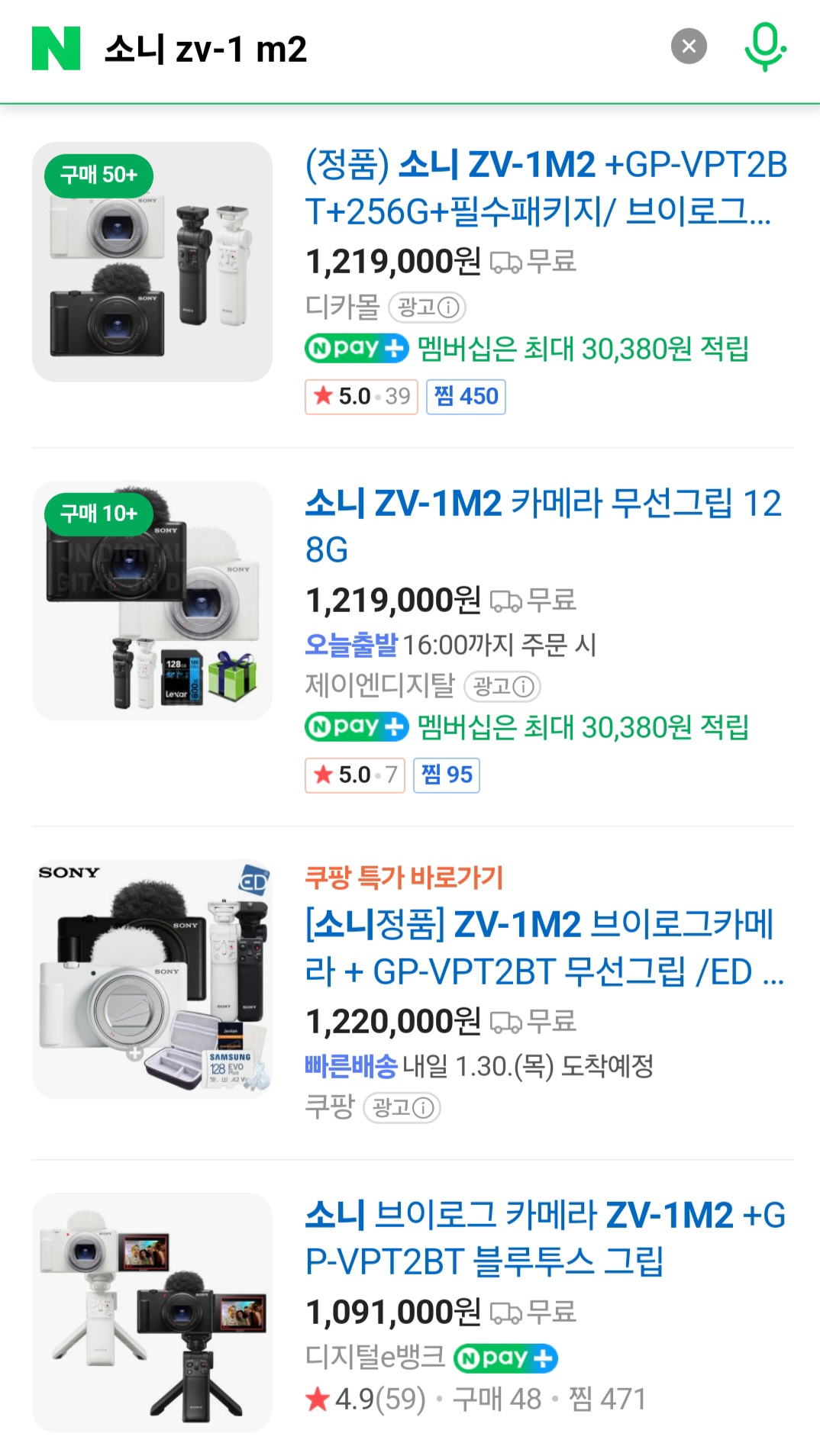Viewport: 820px width, 1456px height.
Task: Clear the search text with X button
Action: click(x=688, y=47)
